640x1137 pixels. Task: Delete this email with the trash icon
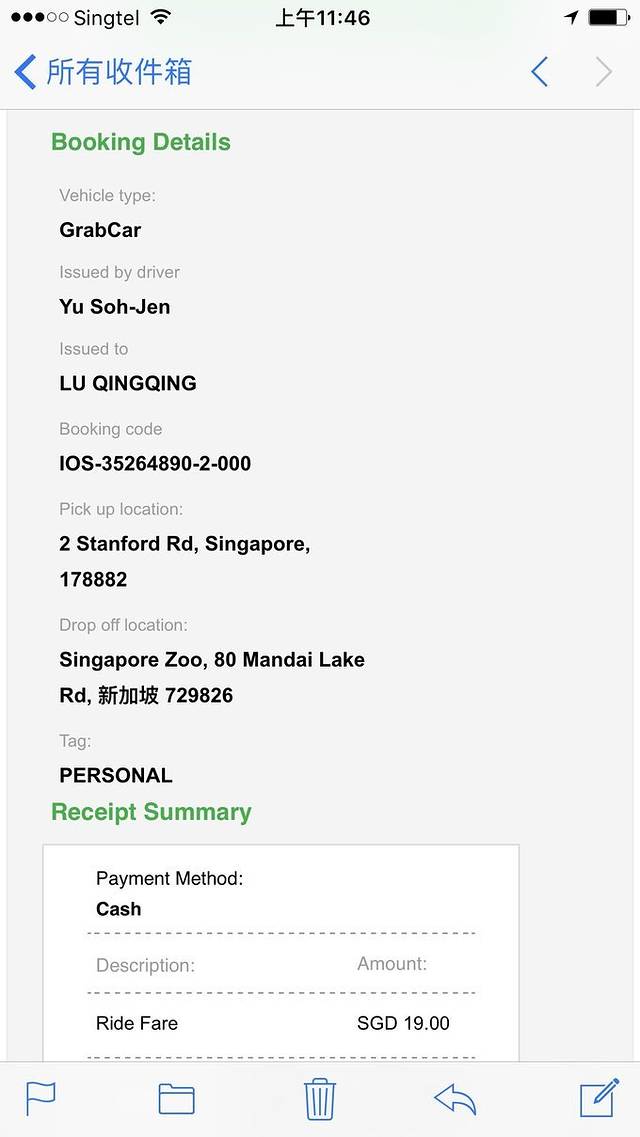(320, 1099)
